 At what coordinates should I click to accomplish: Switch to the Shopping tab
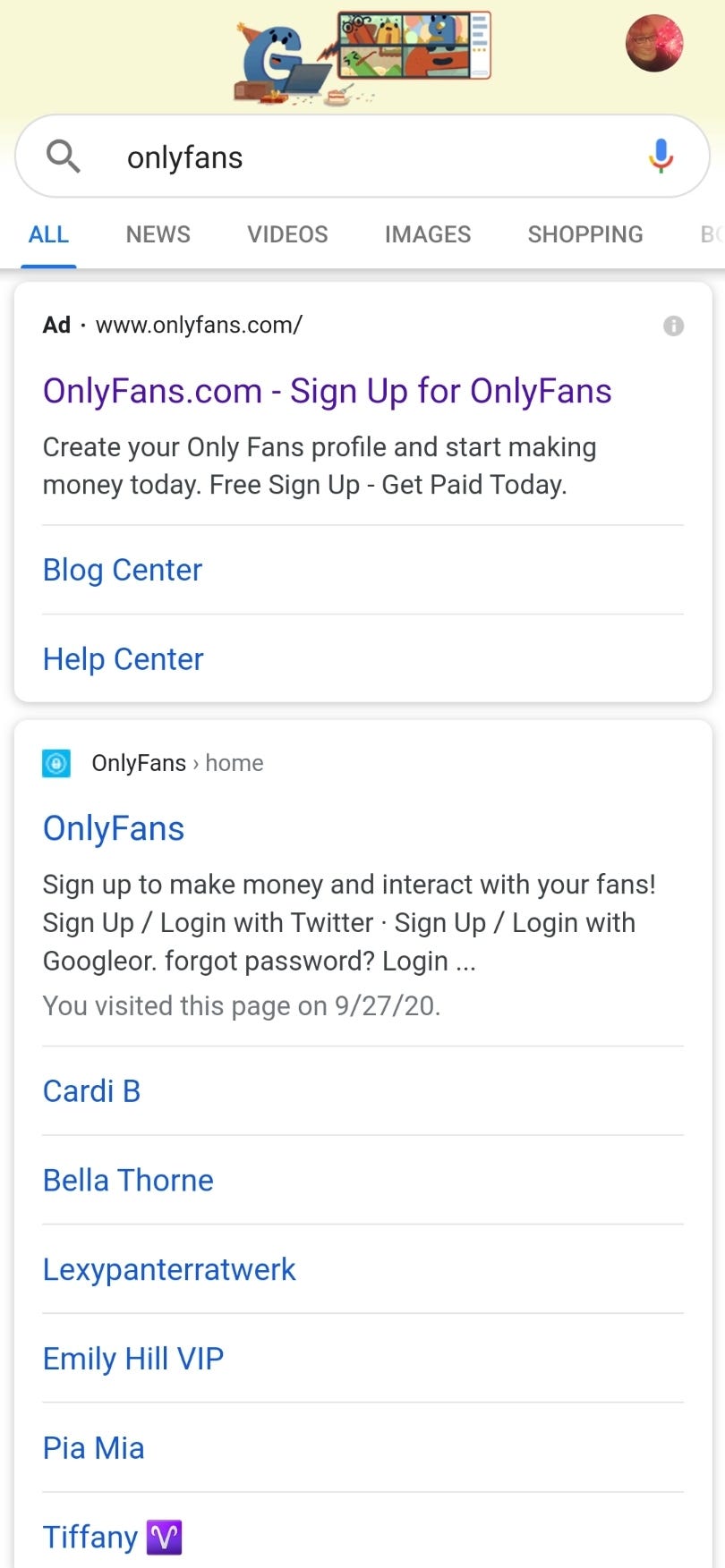[584, 234]
